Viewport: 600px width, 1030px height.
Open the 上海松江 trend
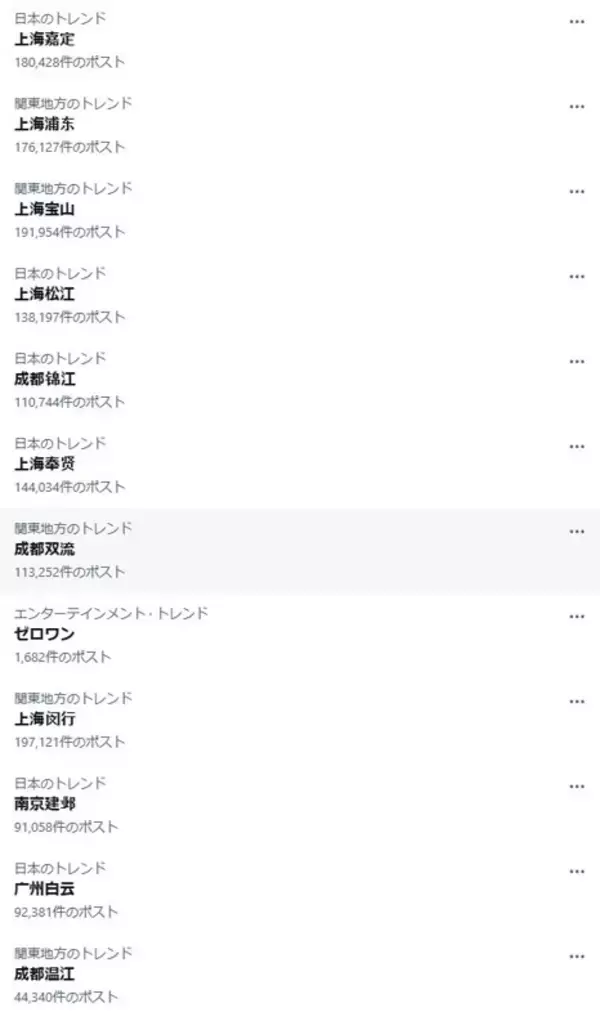point(44,295)
